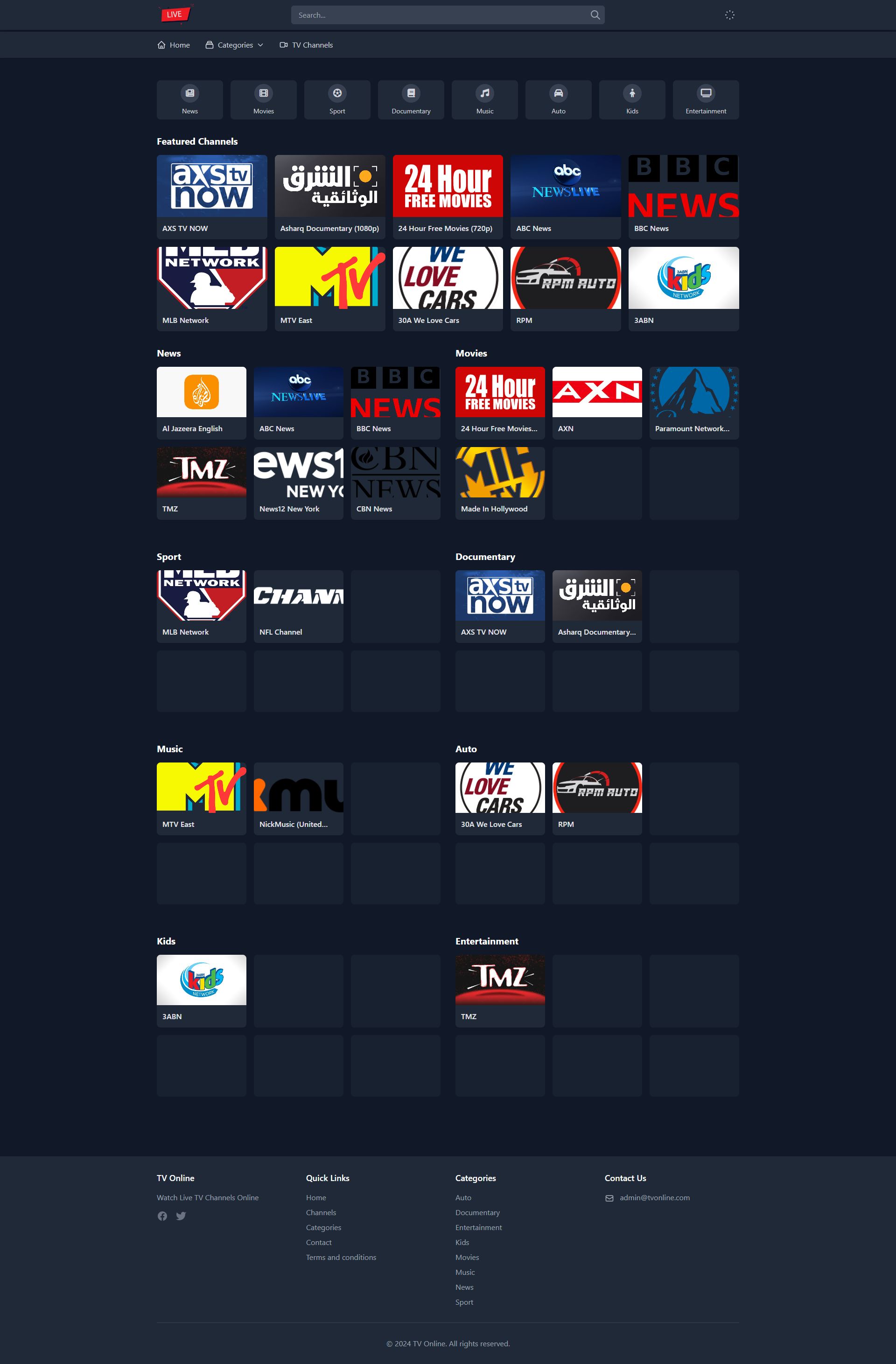Screen dimensions: 896x1364
Task: Open the NFL Channel card
Action: coord(298,606)
